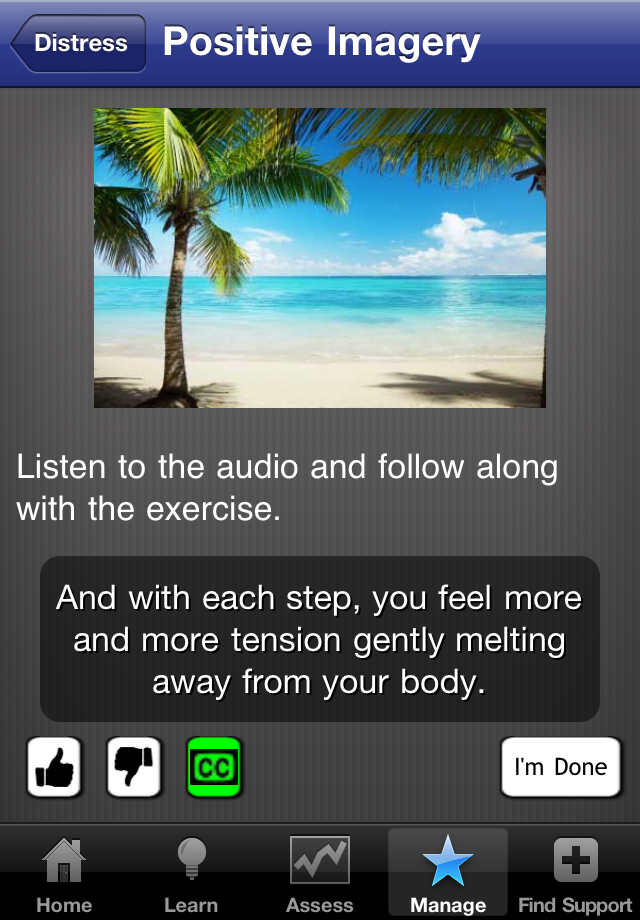This screenshot has width=640, height=920.
Task: Go back to the Distress screen
Action: pyautogui.click(x=78, y=43)
